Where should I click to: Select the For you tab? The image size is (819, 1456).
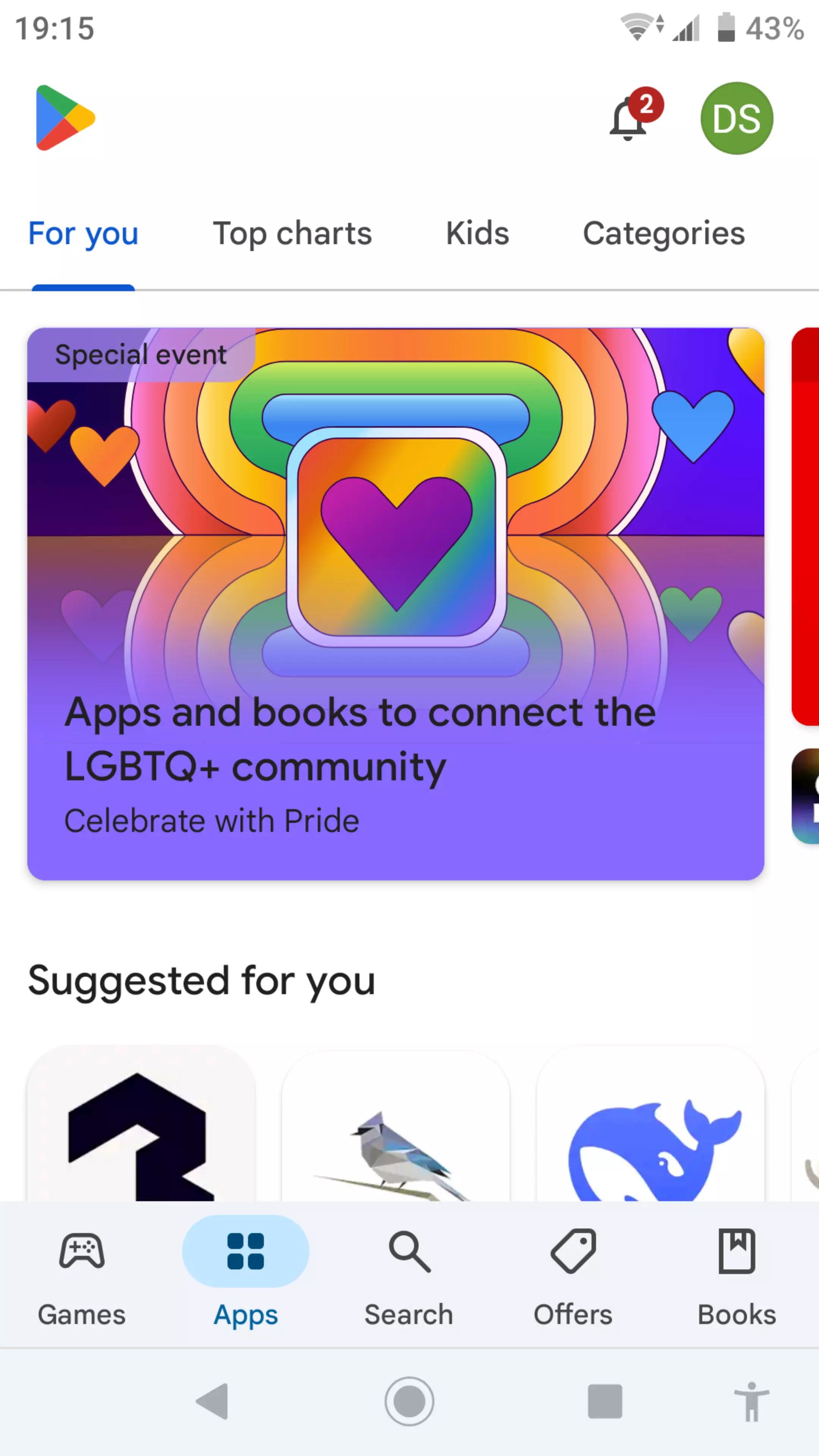pyautogui.click(x=84, y=234)
